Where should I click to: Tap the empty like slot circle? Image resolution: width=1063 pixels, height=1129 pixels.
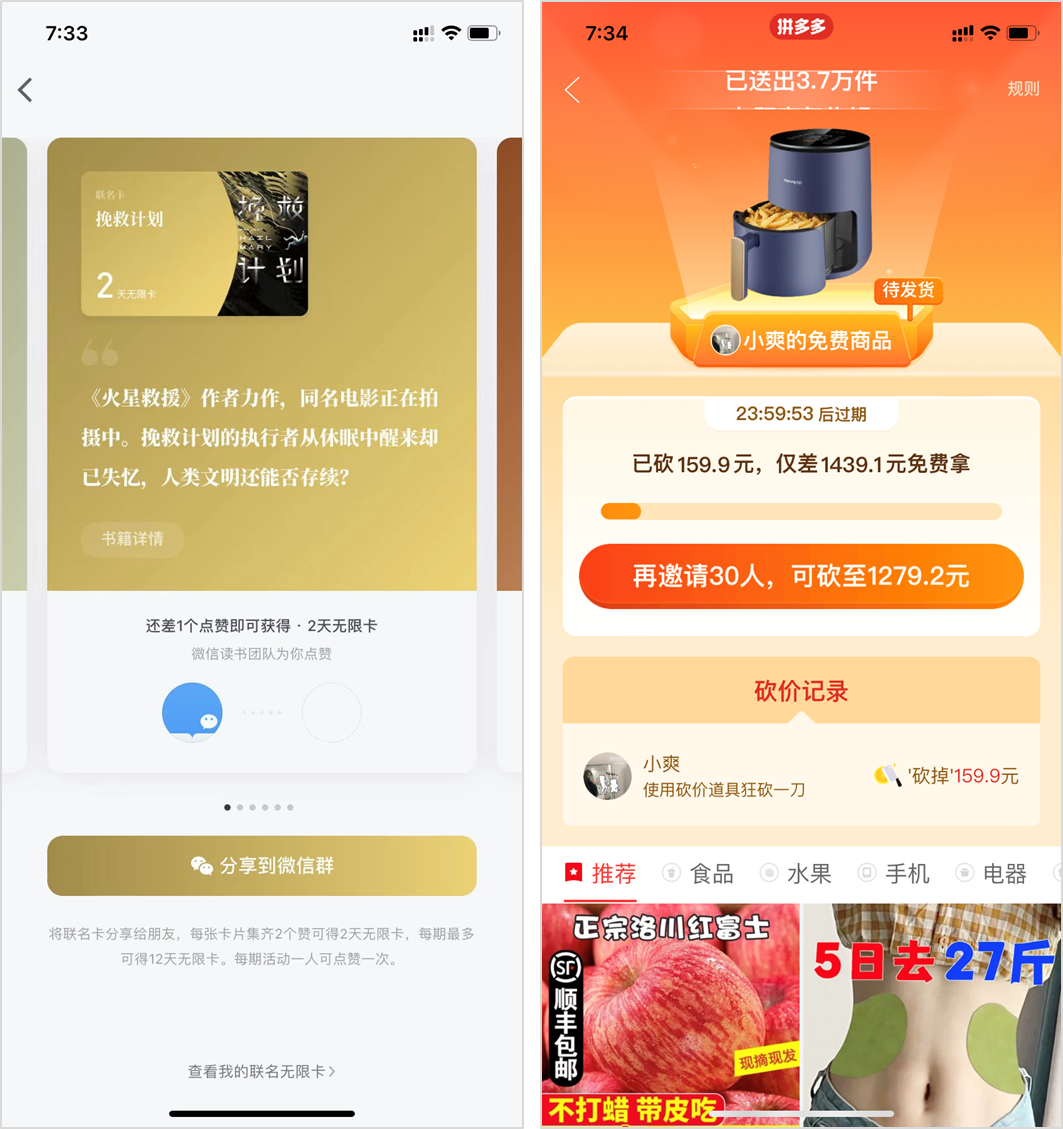[331, 712]
